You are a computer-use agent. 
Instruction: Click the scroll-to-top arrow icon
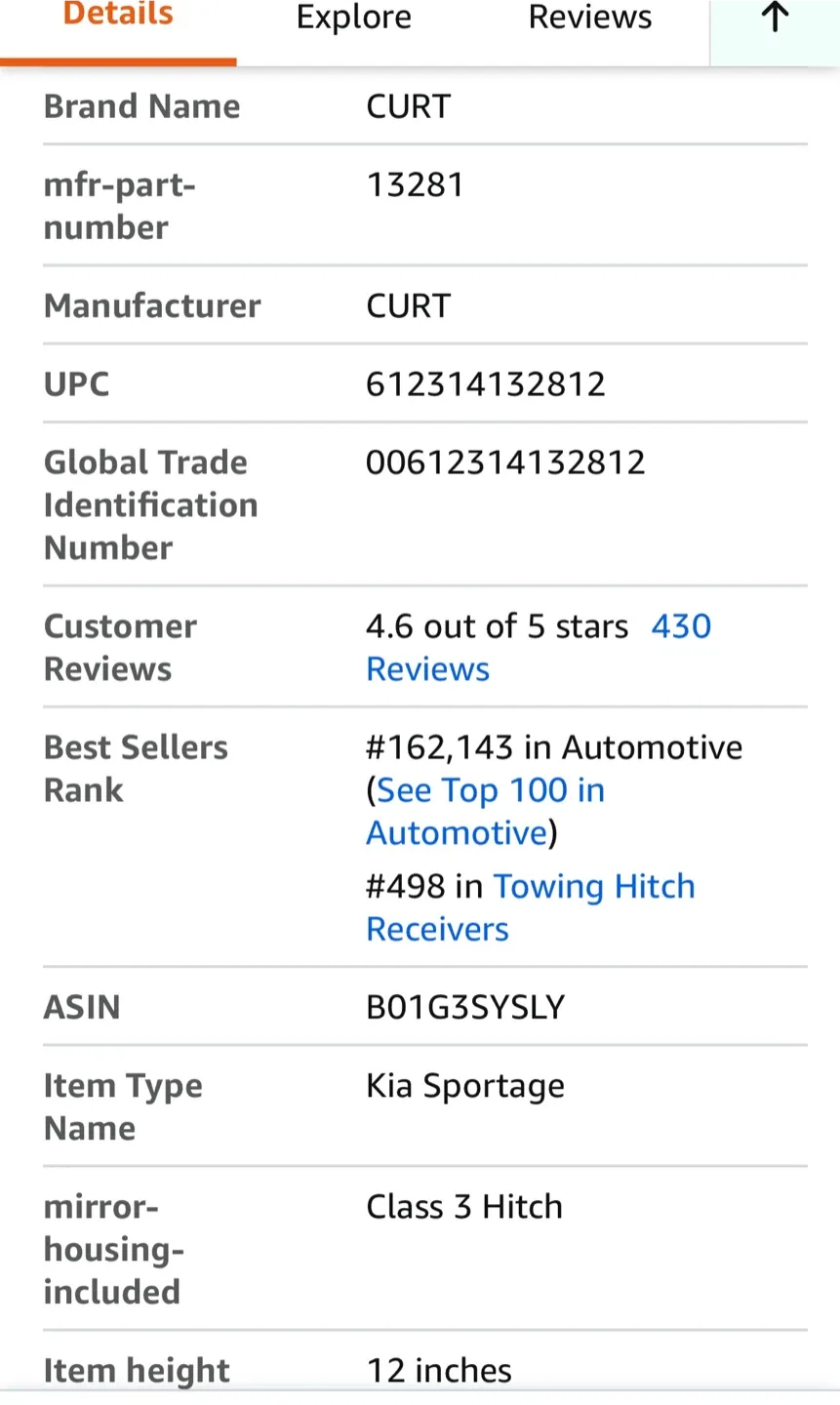774,18
